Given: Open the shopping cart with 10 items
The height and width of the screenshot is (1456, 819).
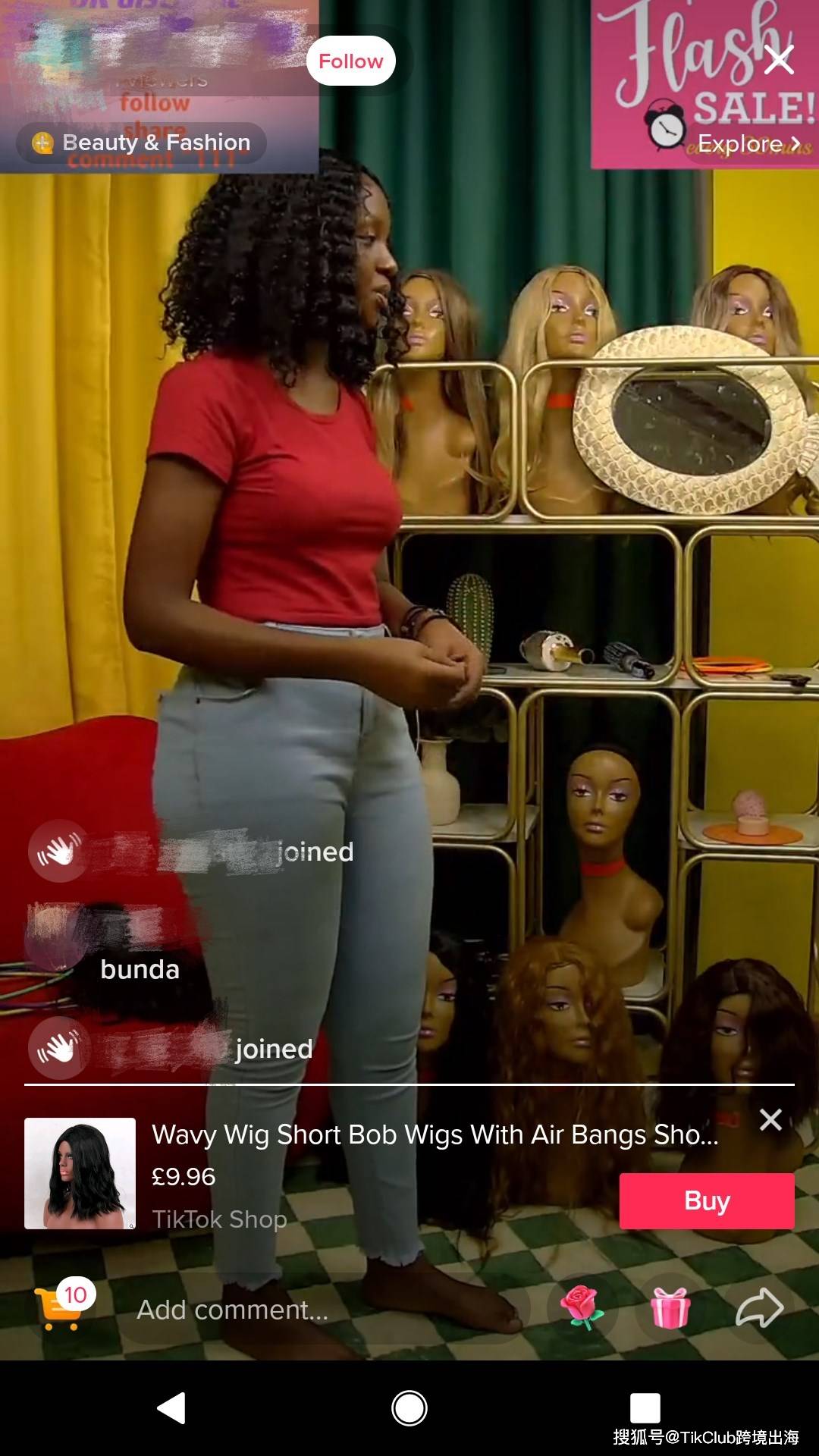Looking at the screenshot, I should coord(62,1307).
